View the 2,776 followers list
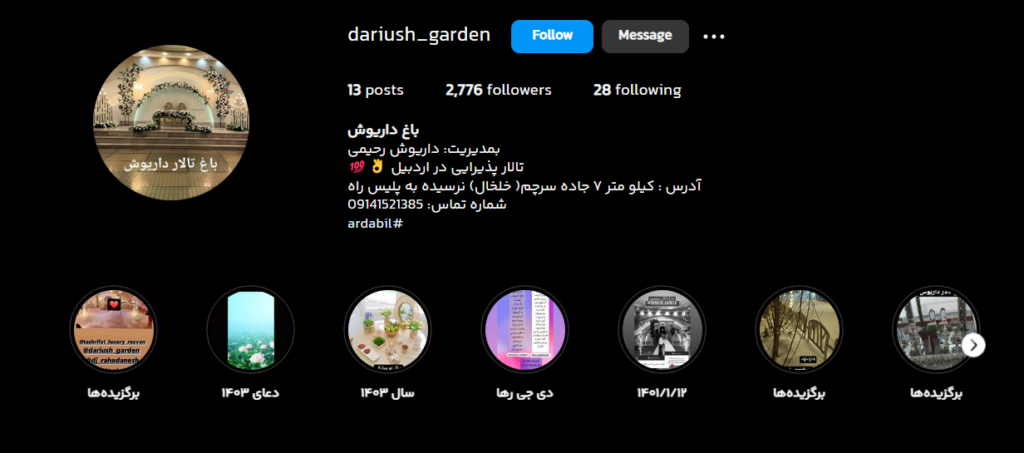This screenshot has width=1024, height=453. click(x=498, y=90)
